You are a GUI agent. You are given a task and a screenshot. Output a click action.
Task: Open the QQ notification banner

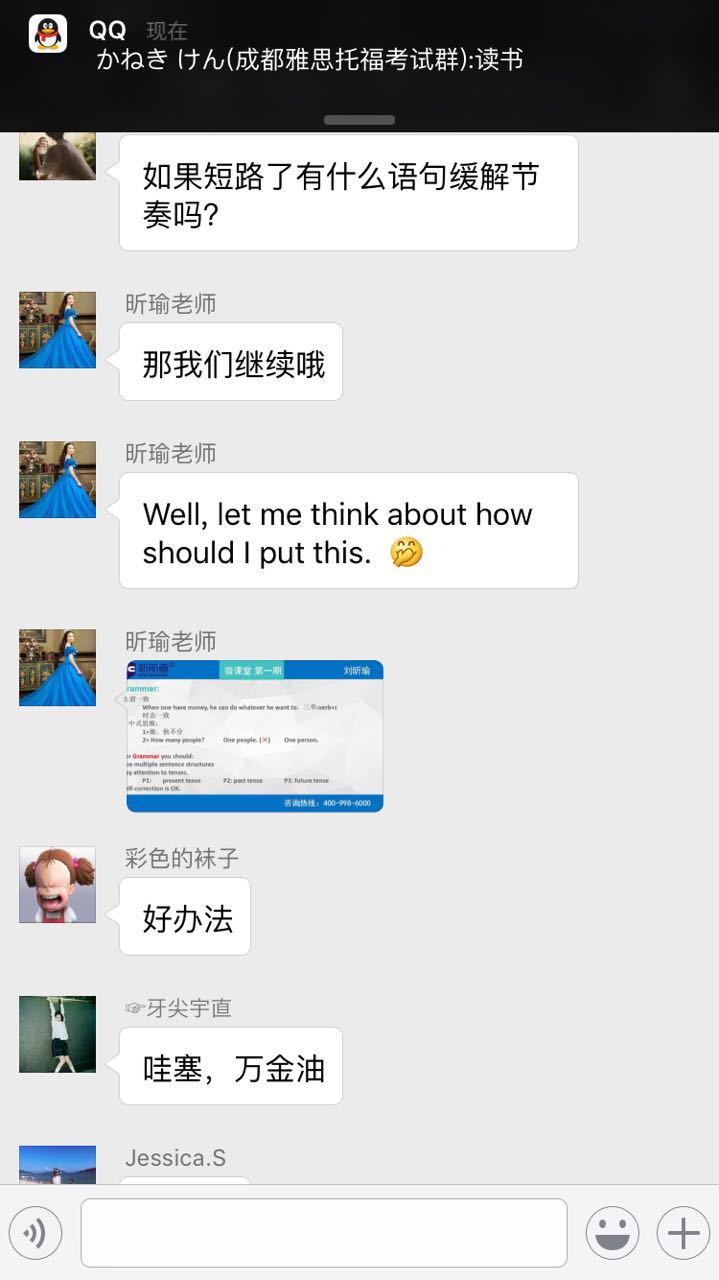coord(359,50)
